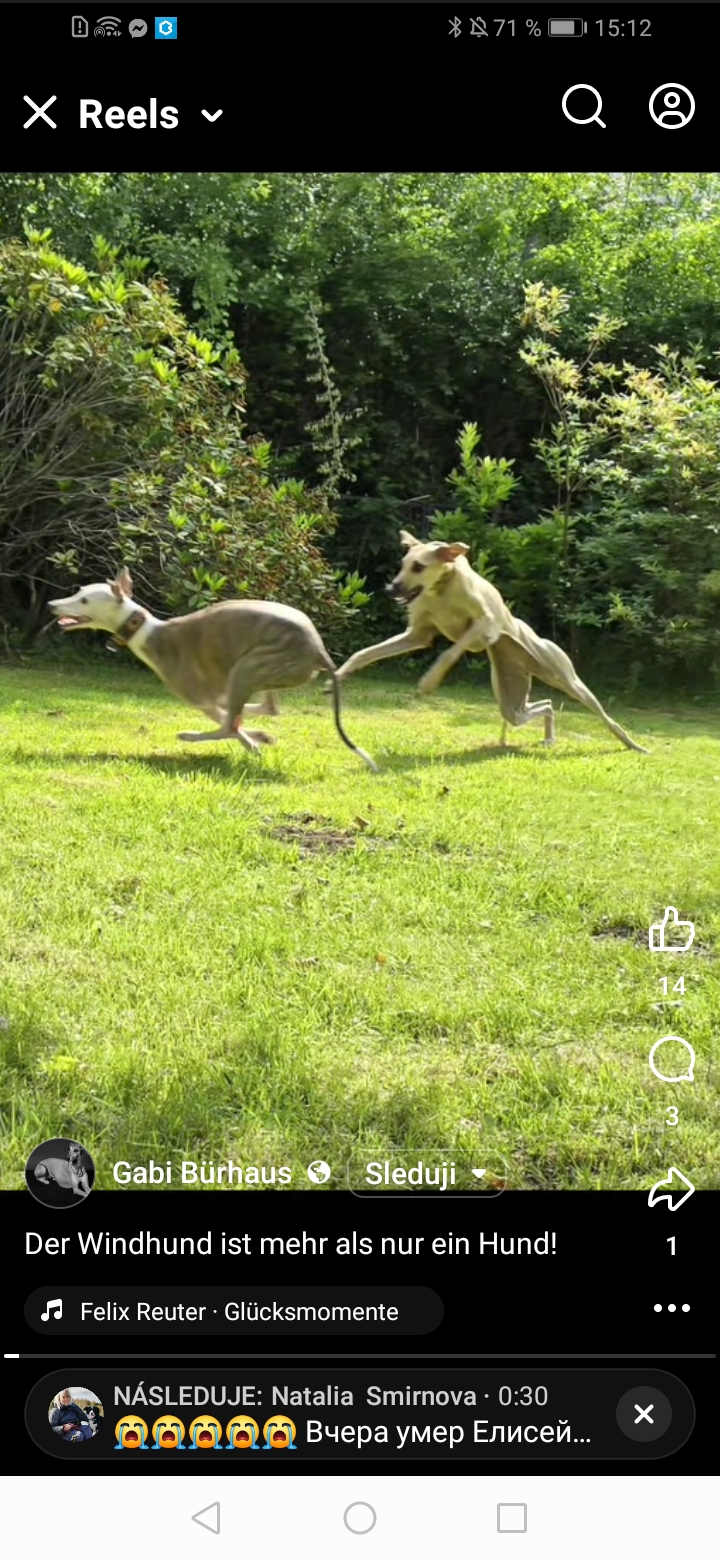Tap the Sleduji following button
Viewport: 720px width, 1560px height.
pyautogui.click(x=426, y=1173)
